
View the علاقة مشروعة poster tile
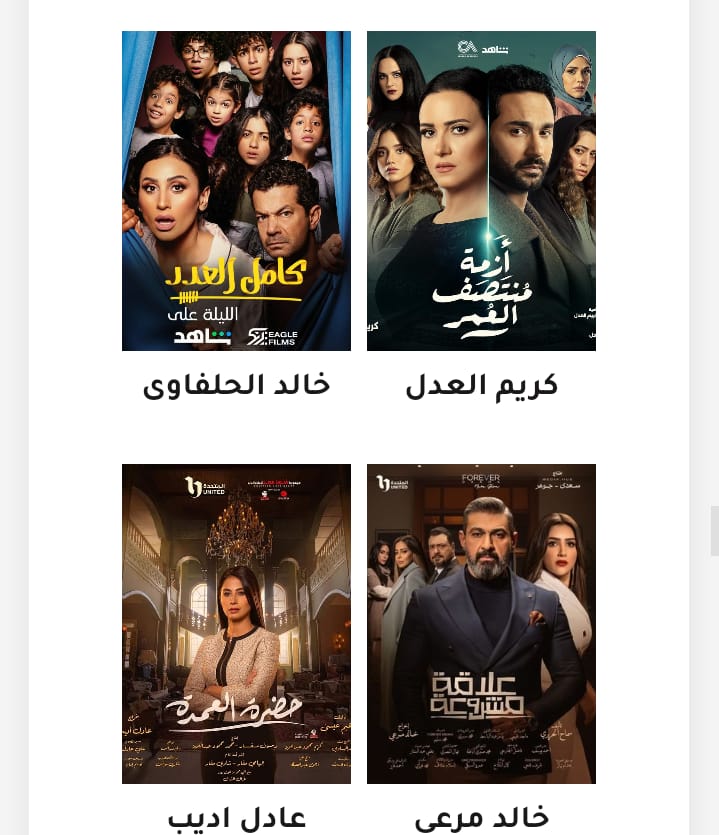[x=481, y=623]
